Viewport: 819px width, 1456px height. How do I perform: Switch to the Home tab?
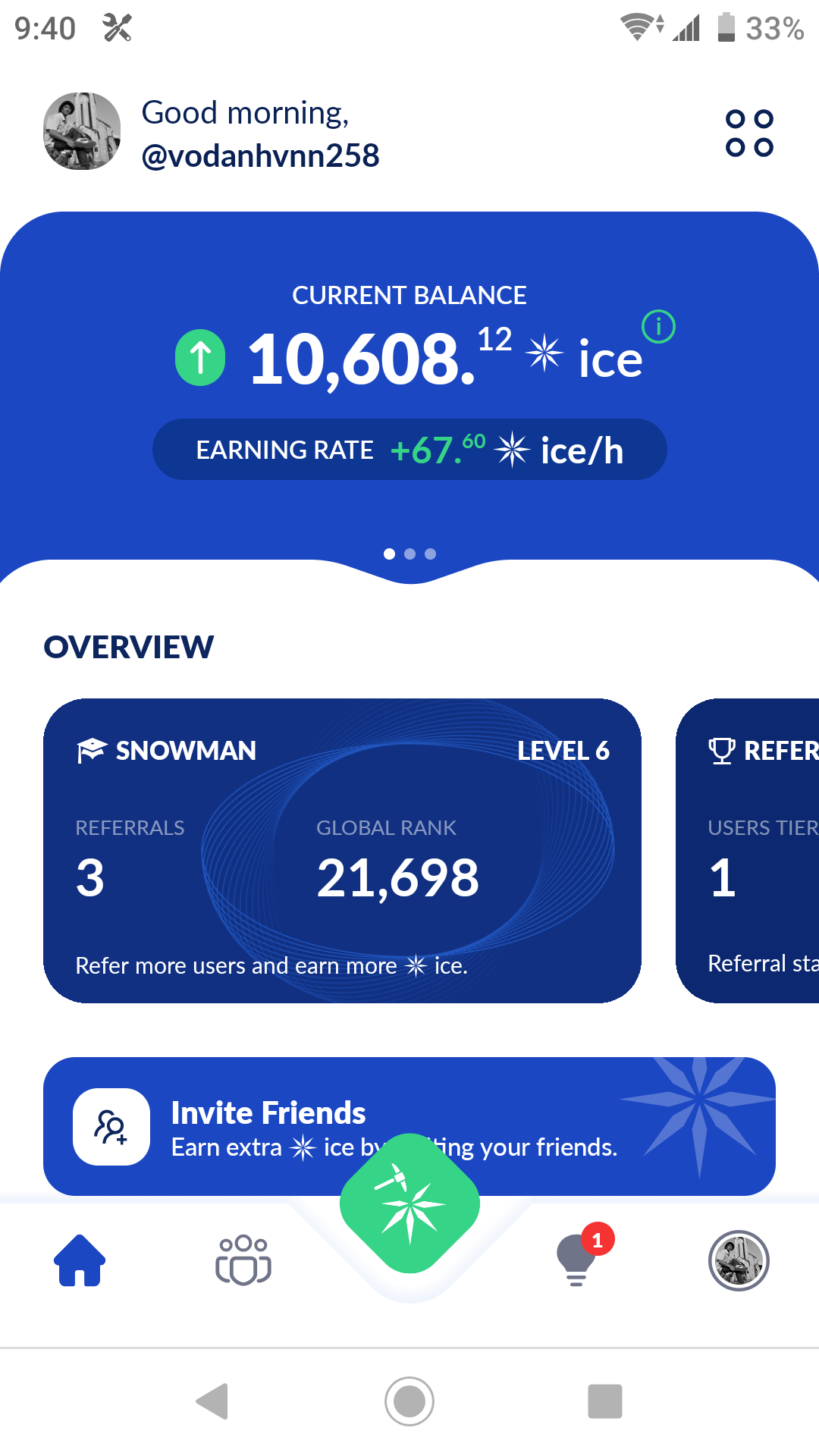(80, 1260)
